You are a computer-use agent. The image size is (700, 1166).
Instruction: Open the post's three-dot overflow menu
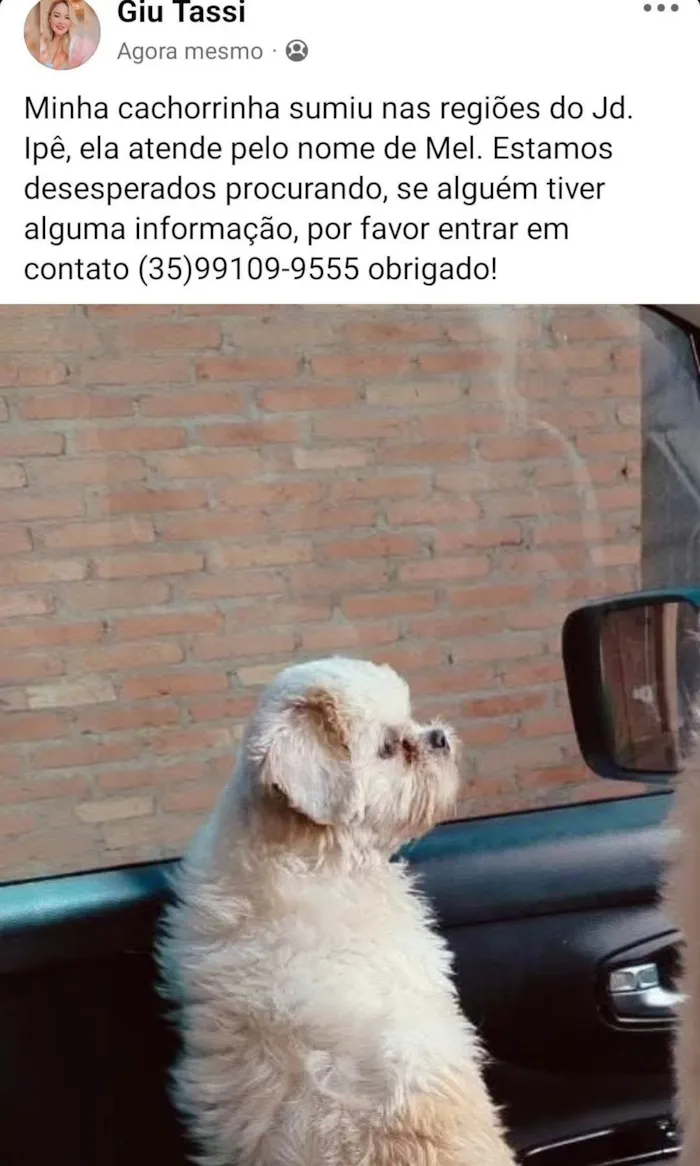coord(661,8)
